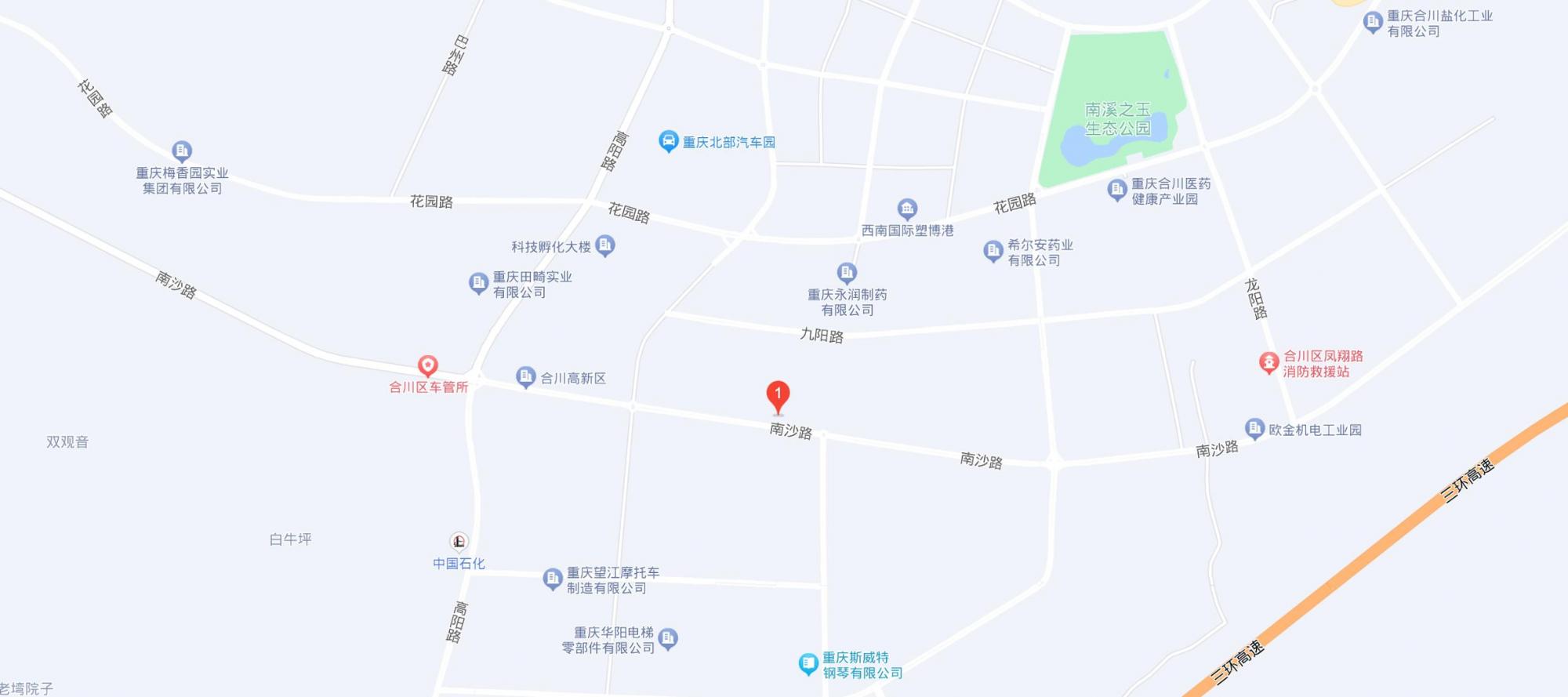Image resolution: width=1568 pixels, height=697 pixels.
Task: Select the 重庆斯威特钢琴有限公司 marker
Action: (x=808, y=664)
